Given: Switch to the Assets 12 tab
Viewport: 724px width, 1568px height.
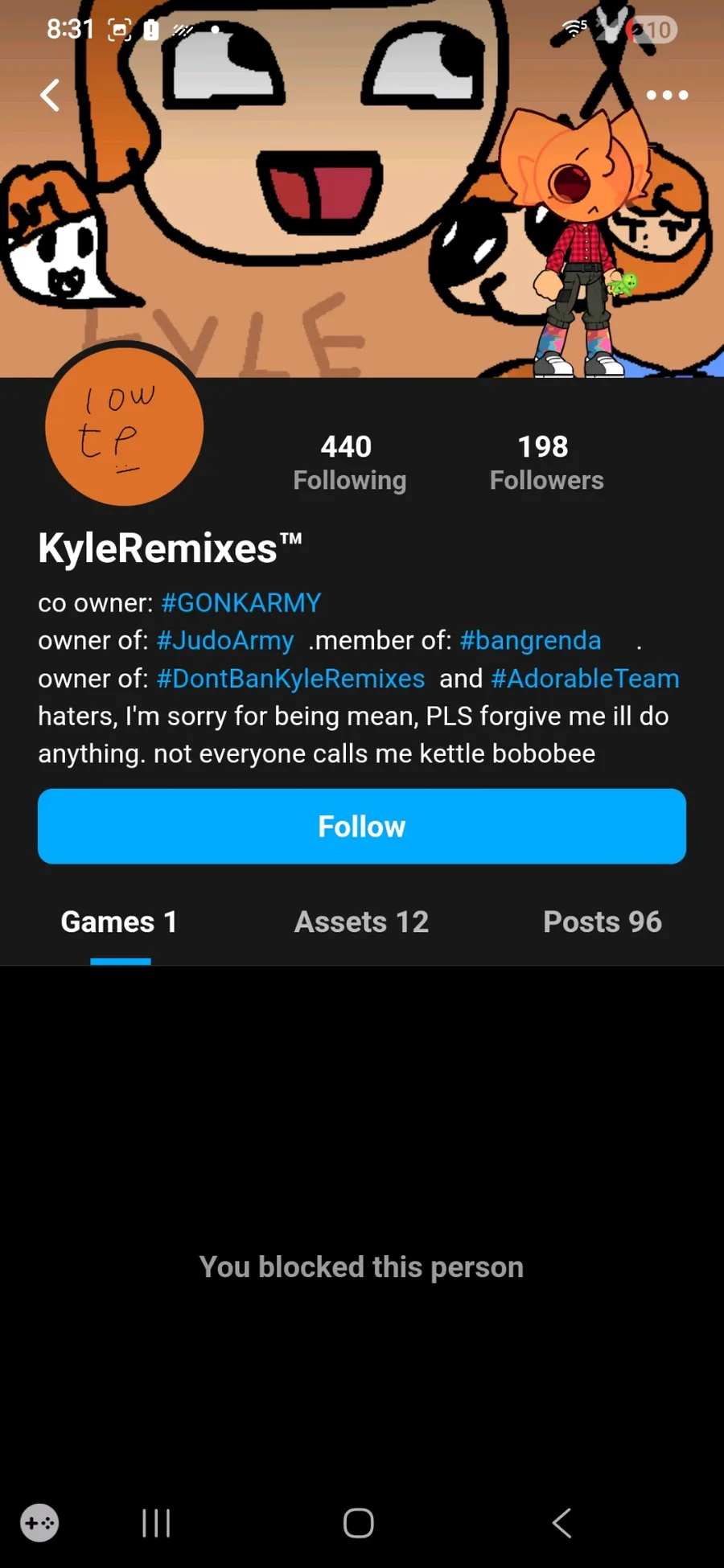Looking at the screenshot, I should pos(361,922).
